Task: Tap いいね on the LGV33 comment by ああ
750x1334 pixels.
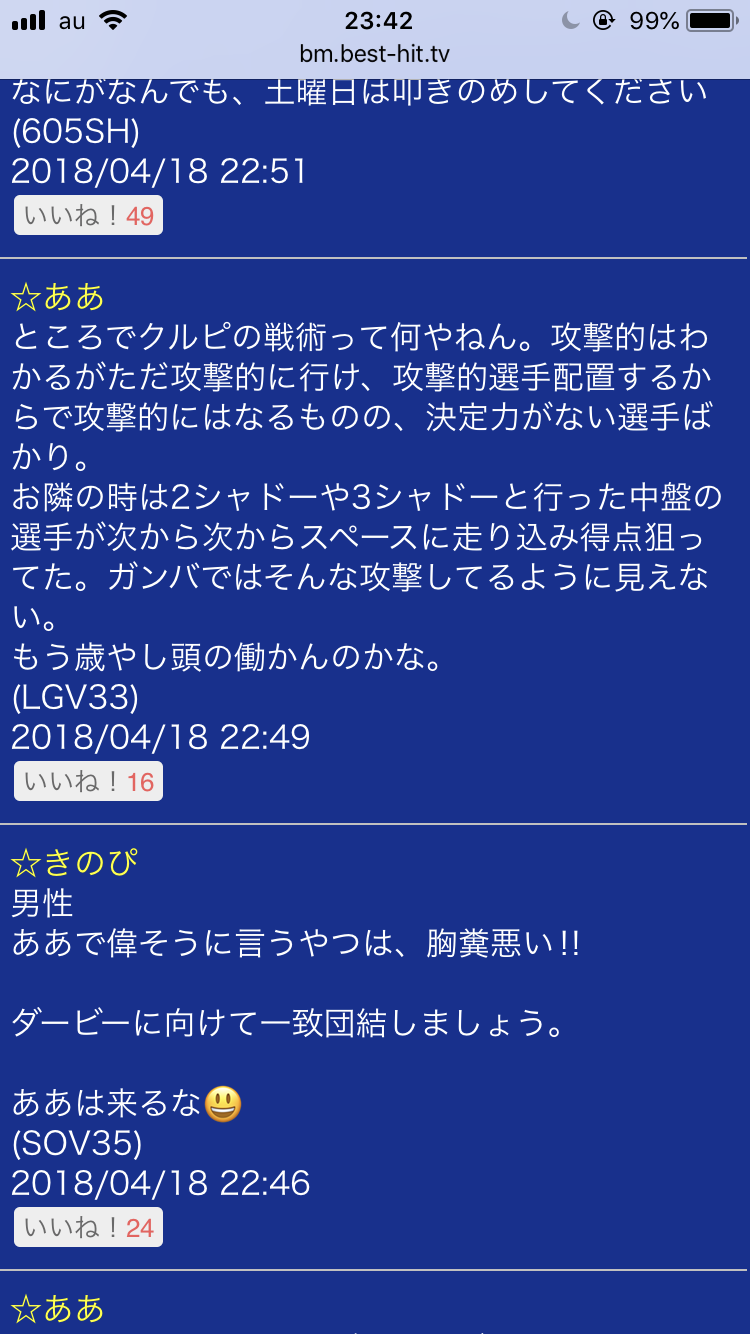Action: [88, 782]
